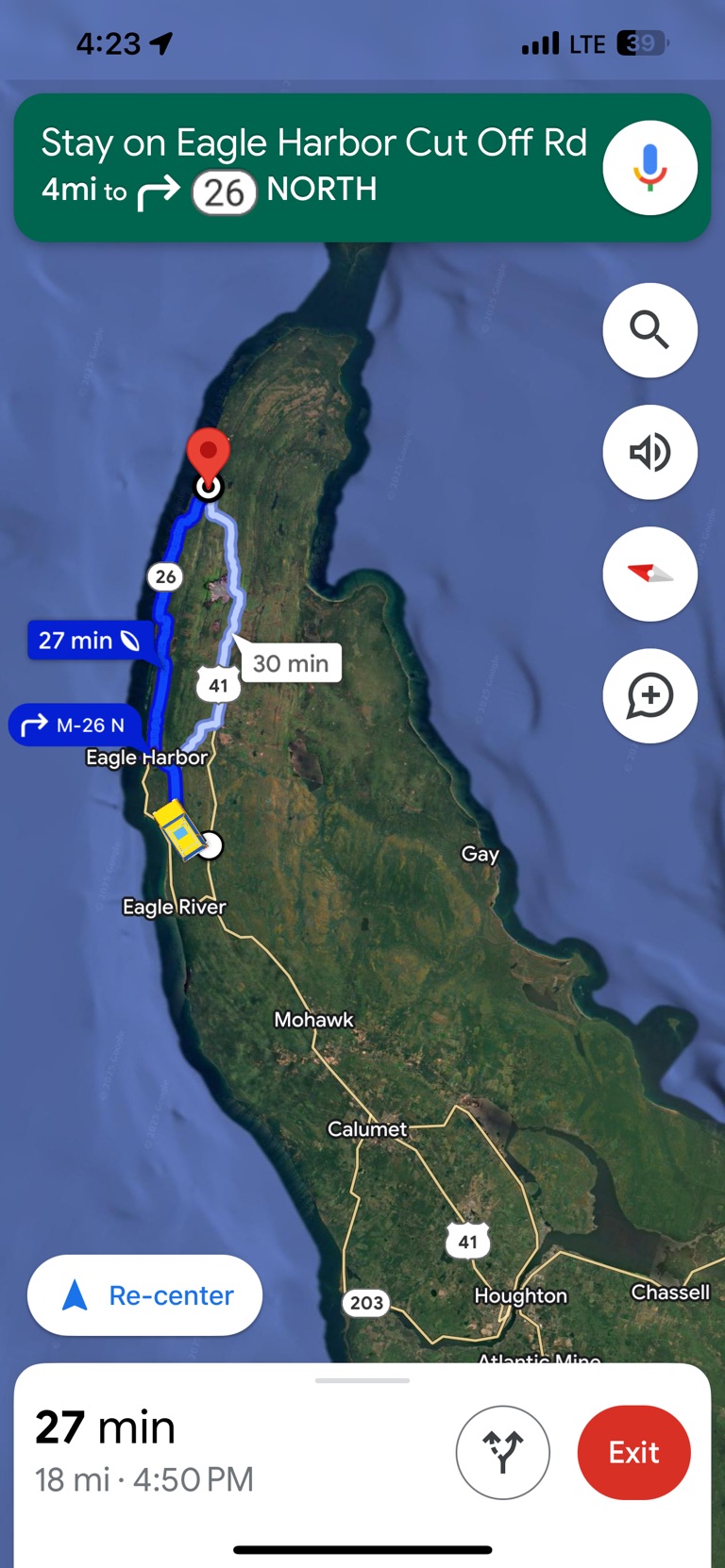Re-center the map on current location
The image size is (725, 1568).
pos(145,1295)
